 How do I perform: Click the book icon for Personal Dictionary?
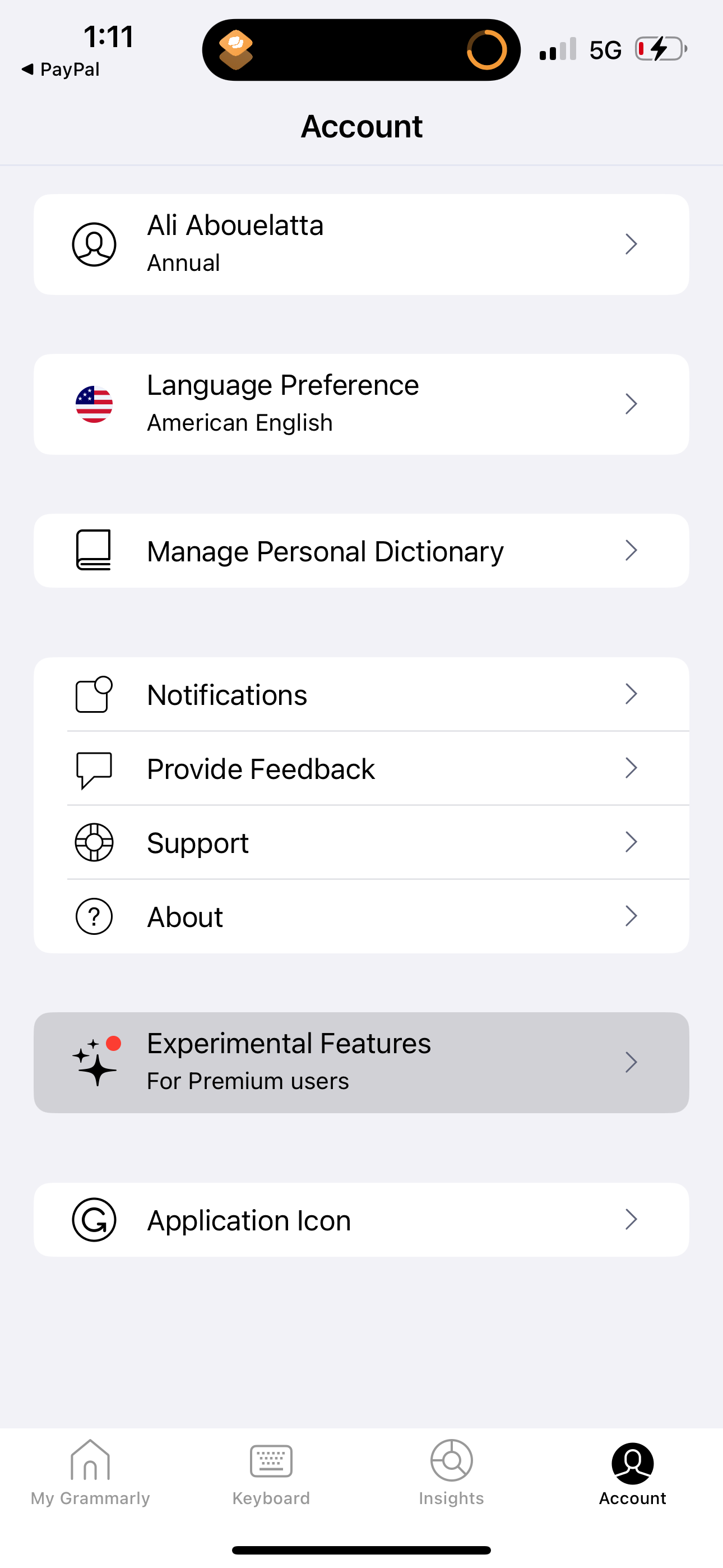[x=94, y=550]
